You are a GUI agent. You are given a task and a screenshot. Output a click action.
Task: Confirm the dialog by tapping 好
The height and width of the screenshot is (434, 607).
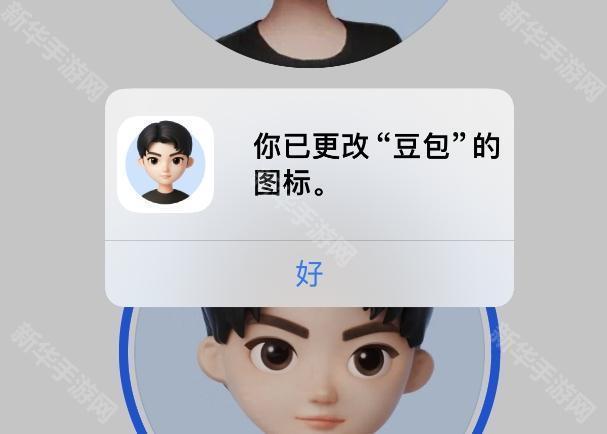tap(309, 273)
